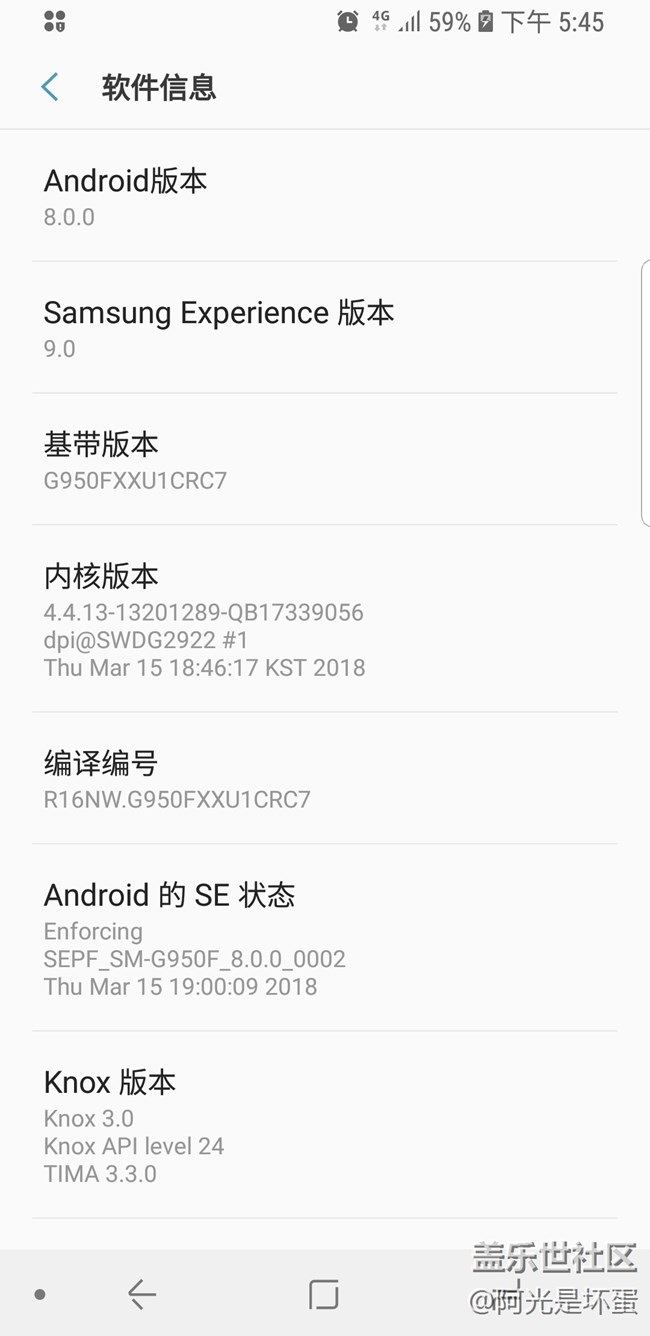This screenshot has width=650, height=1336.
Task: Tap the system home button
Action: (x=324, y=1294)
